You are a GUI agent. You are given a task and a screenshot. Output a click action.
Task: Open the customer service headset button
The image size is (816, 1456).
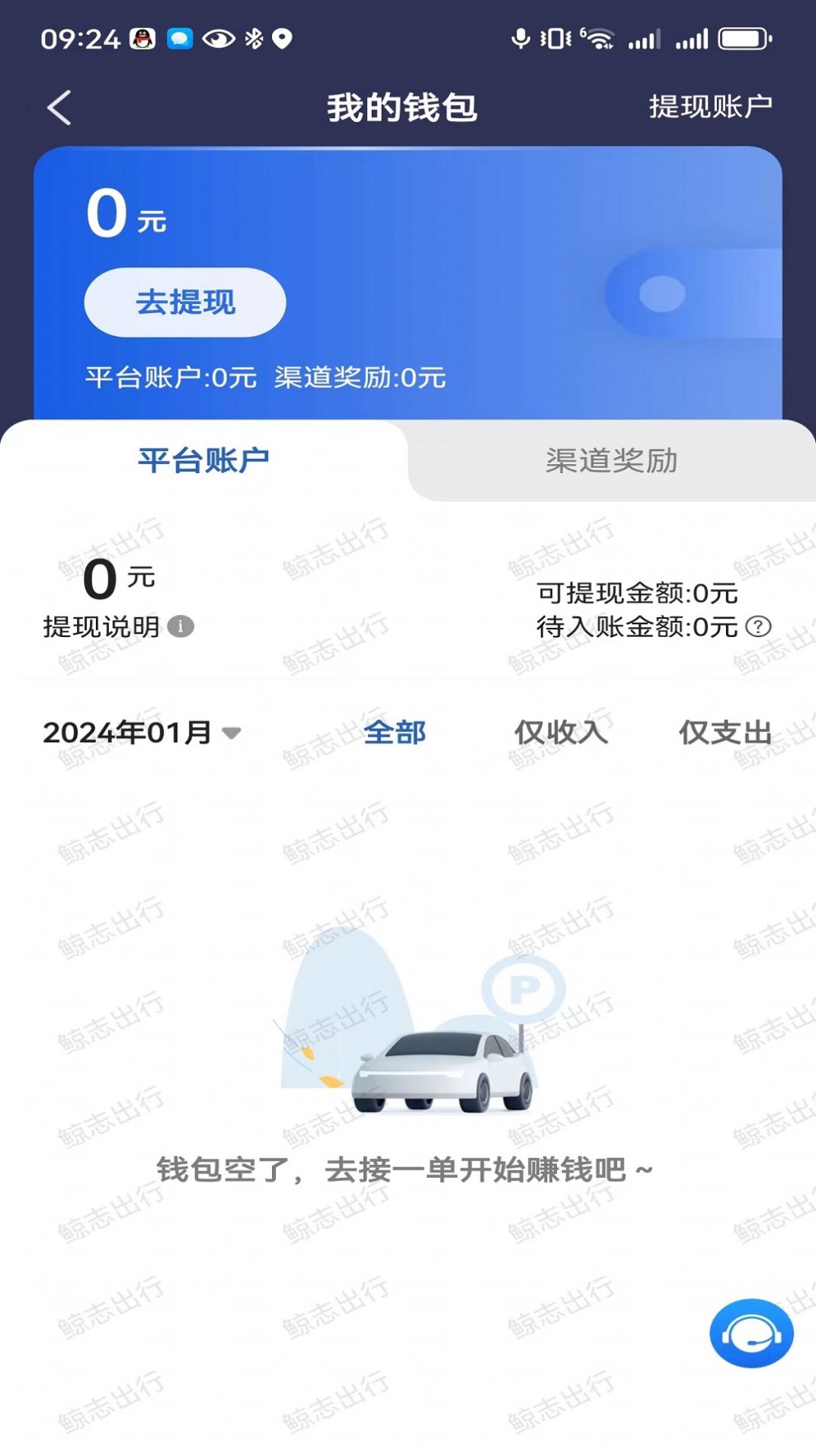tap(751, 1333)
